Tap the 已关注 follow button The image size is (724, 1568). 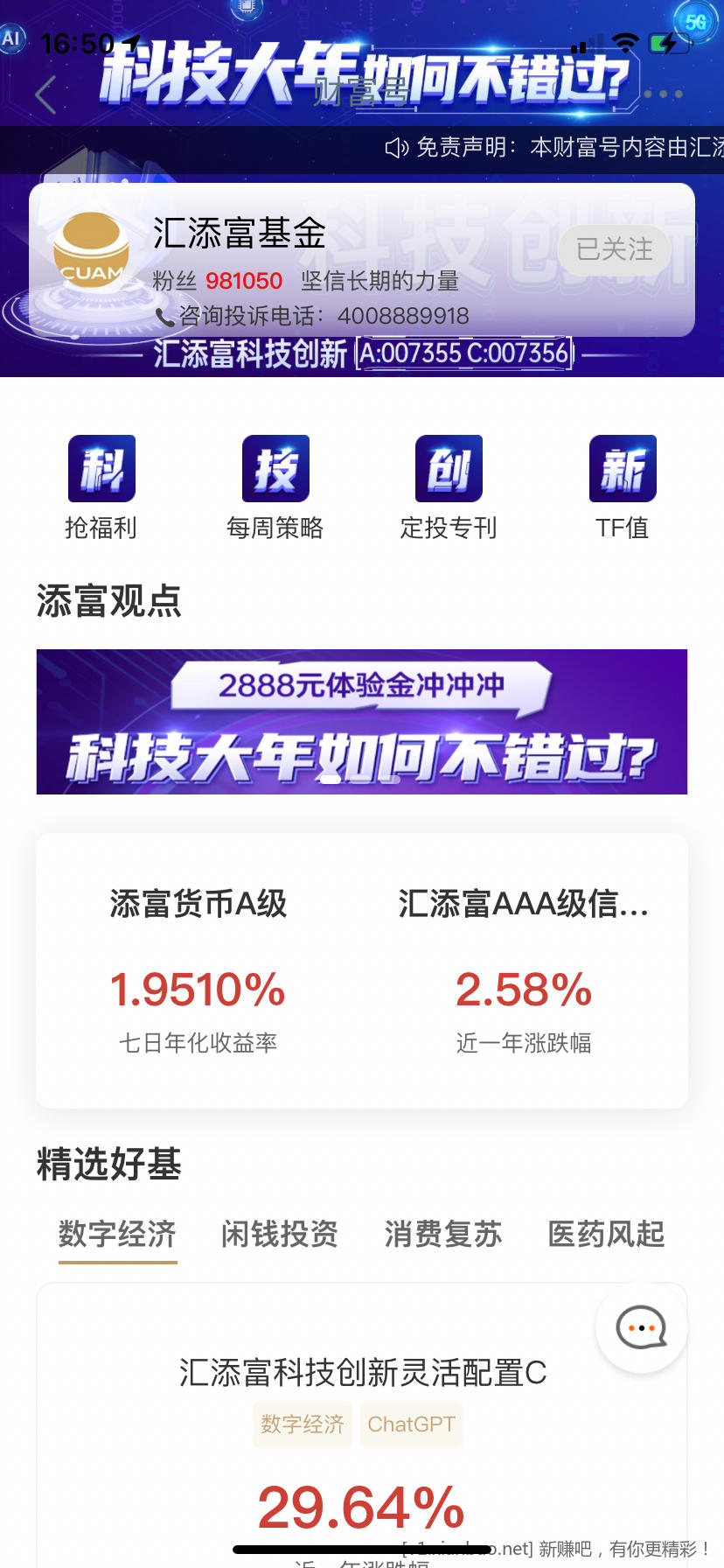615,250
